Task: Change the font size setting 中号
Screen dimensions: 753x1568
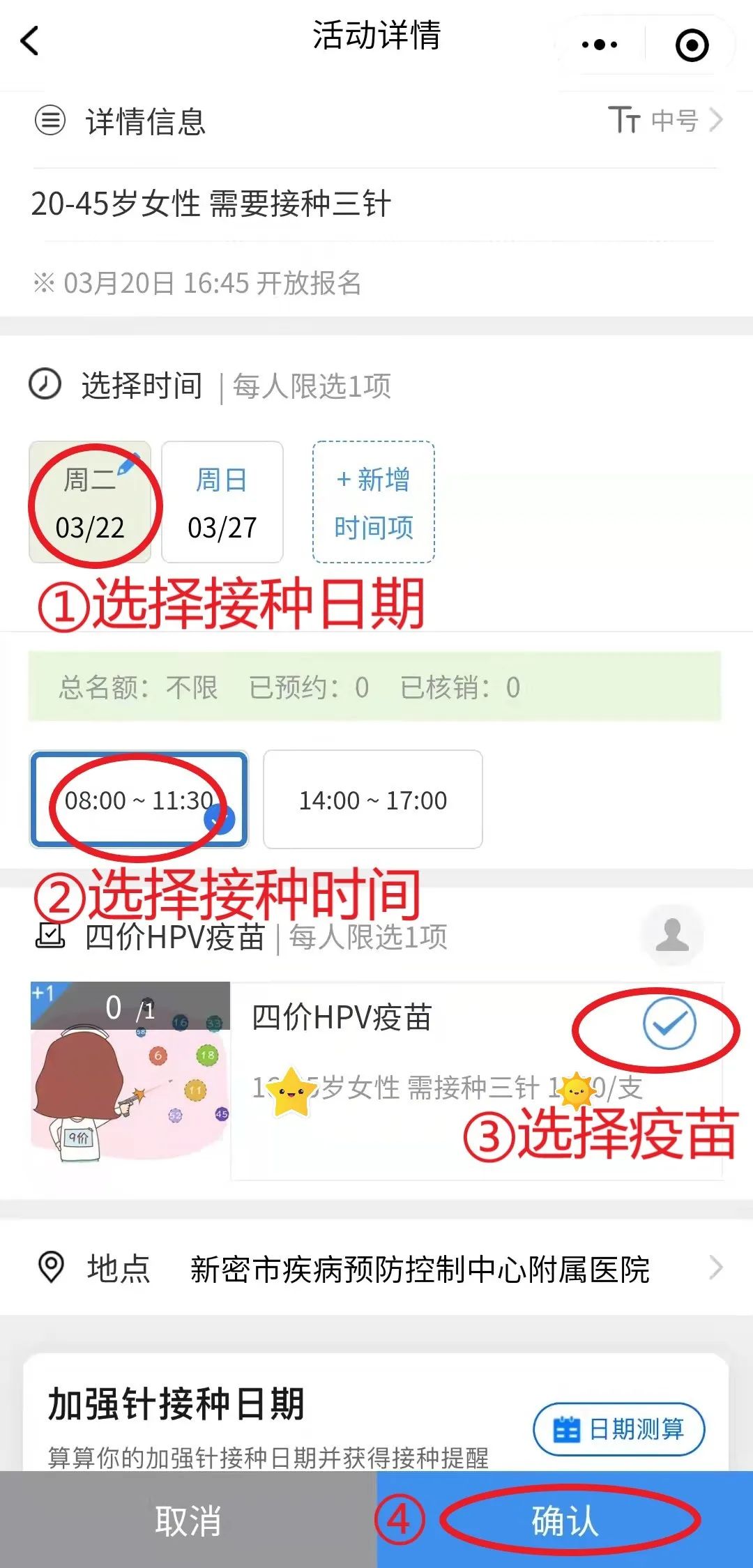Action: click(666, 121)
